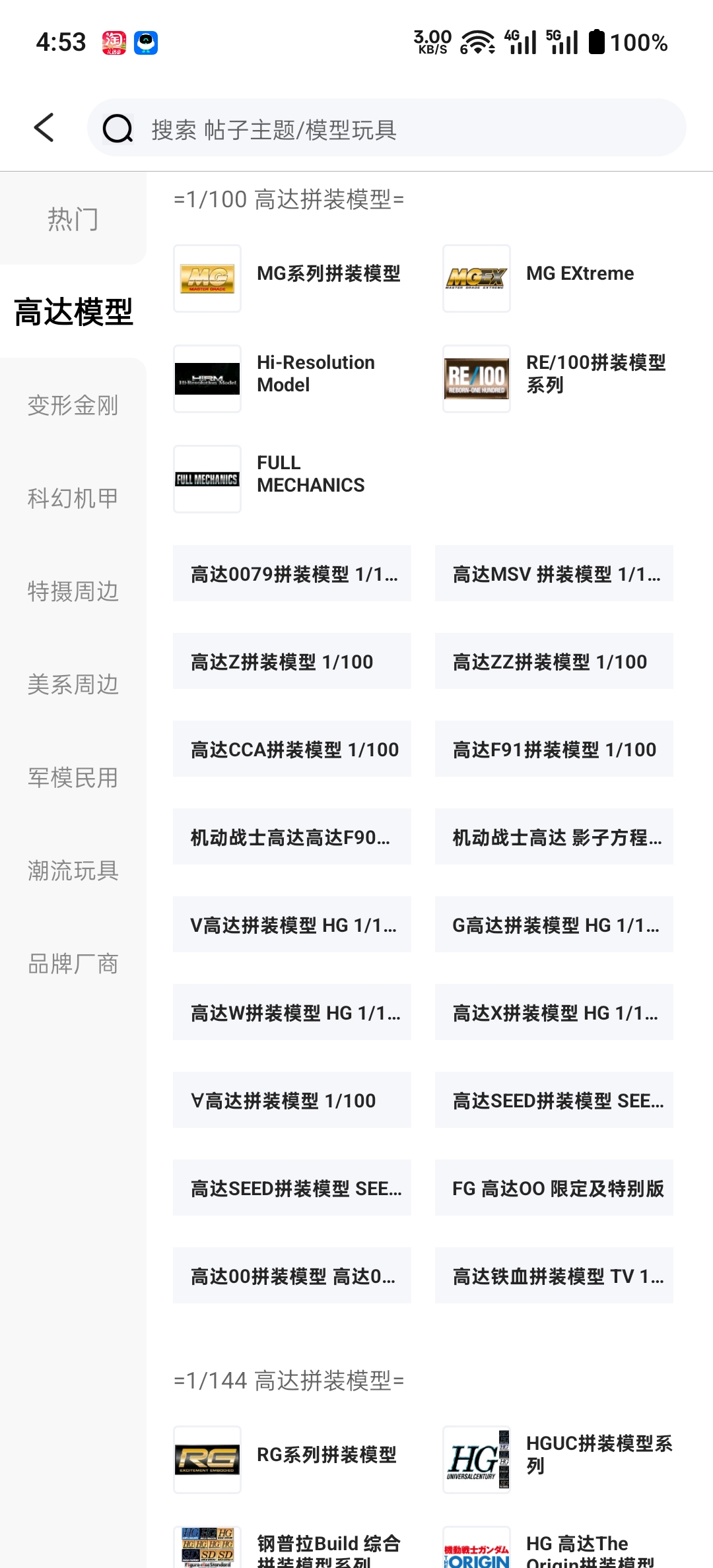713x1568 pixels.
Task: Switch to the 热门 category
Action: tap(73, 219)
